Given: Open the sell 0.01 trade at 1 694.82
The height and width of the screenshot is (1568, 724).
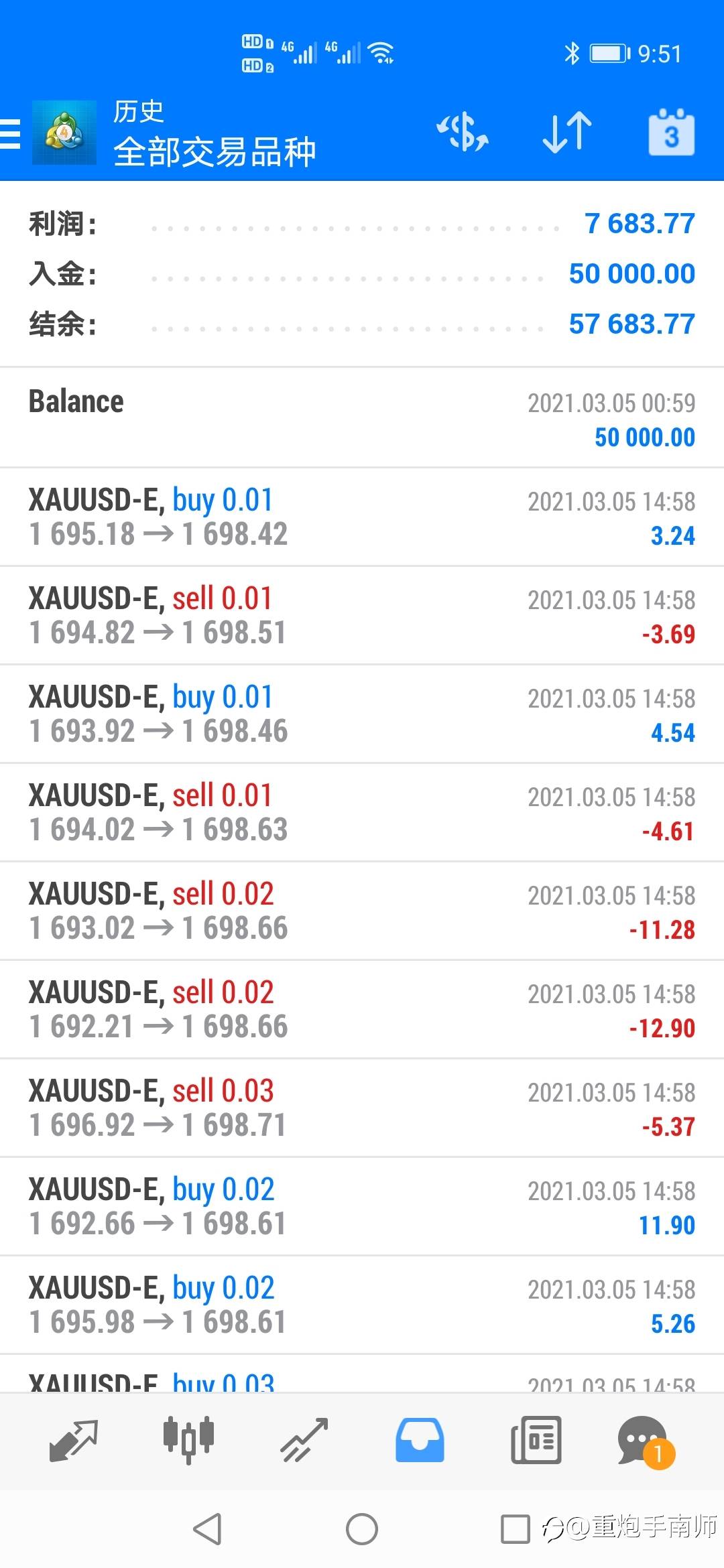Looking at the screenshot, I should tap(362, 615).
